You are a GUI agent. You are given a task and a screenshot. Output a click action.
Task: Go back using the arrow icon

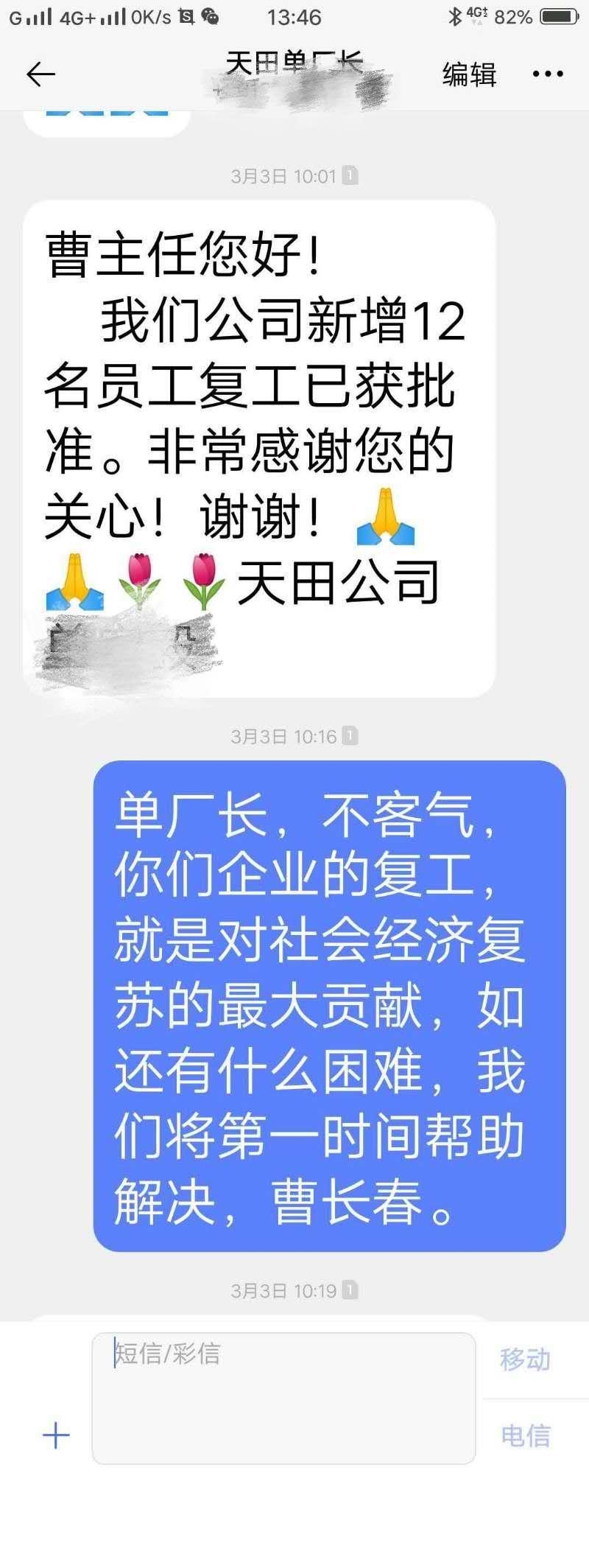point(40,74)
